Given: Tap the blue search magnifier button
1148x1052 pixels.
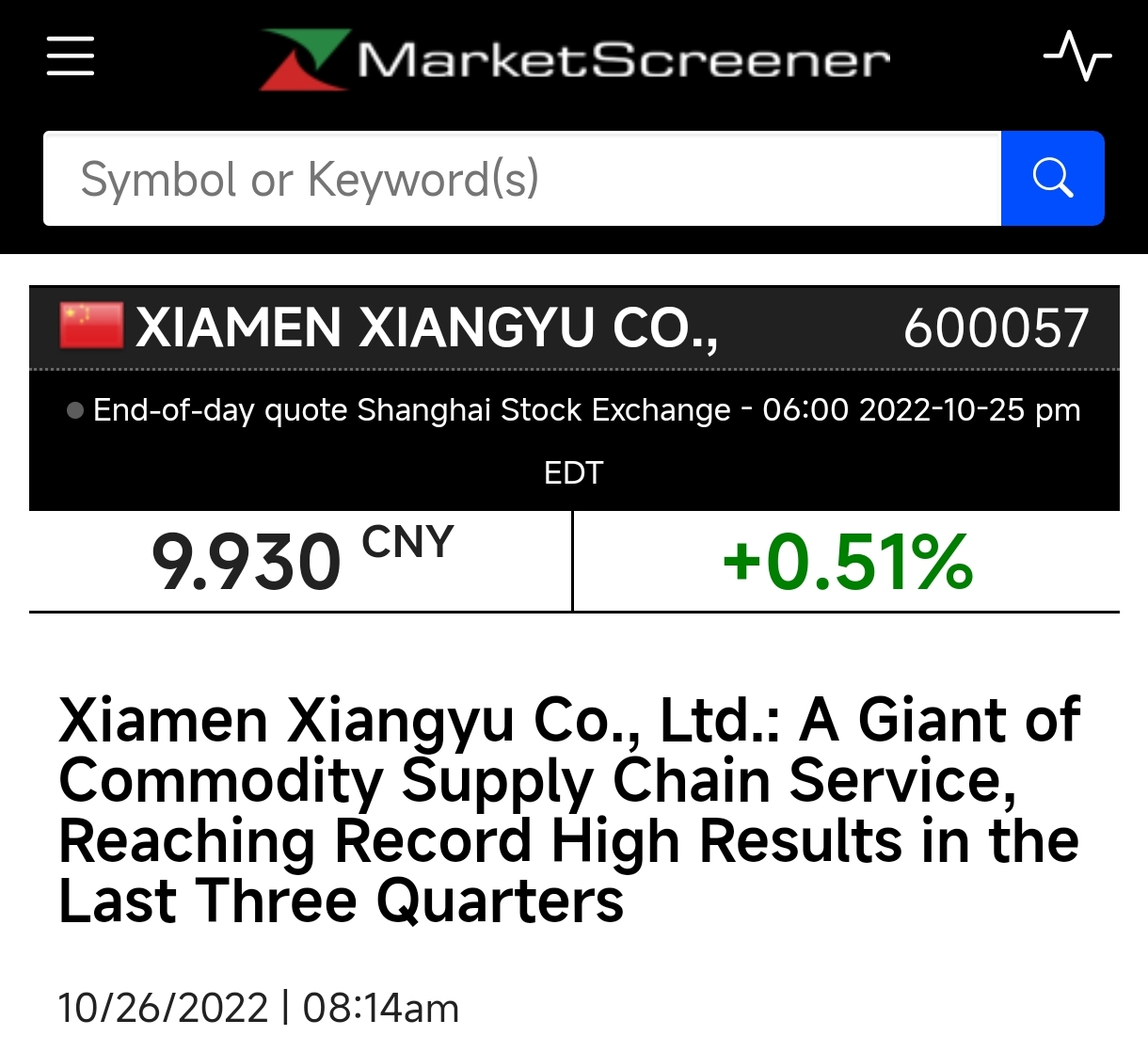Looking at the screenshot, I should [1052, 179].
